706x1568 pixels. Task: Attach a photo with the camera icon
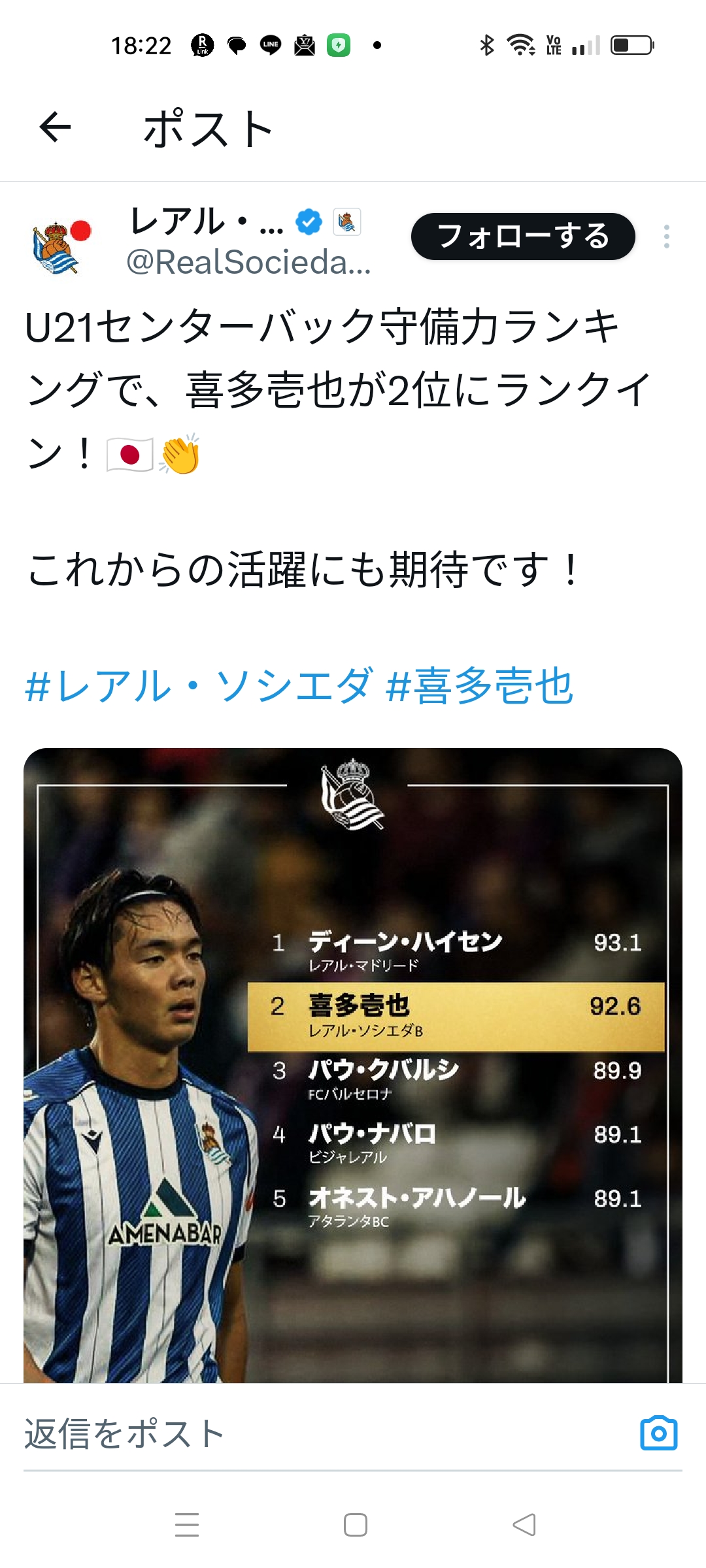[x=658, y=1433]
